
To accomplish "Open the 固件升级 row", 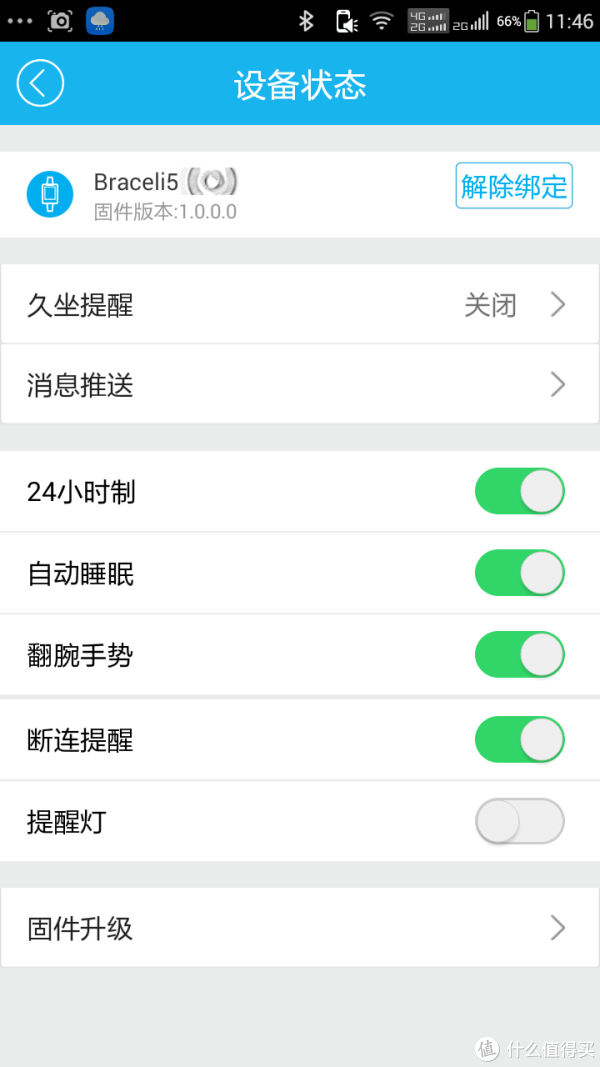I will [300, 928].
